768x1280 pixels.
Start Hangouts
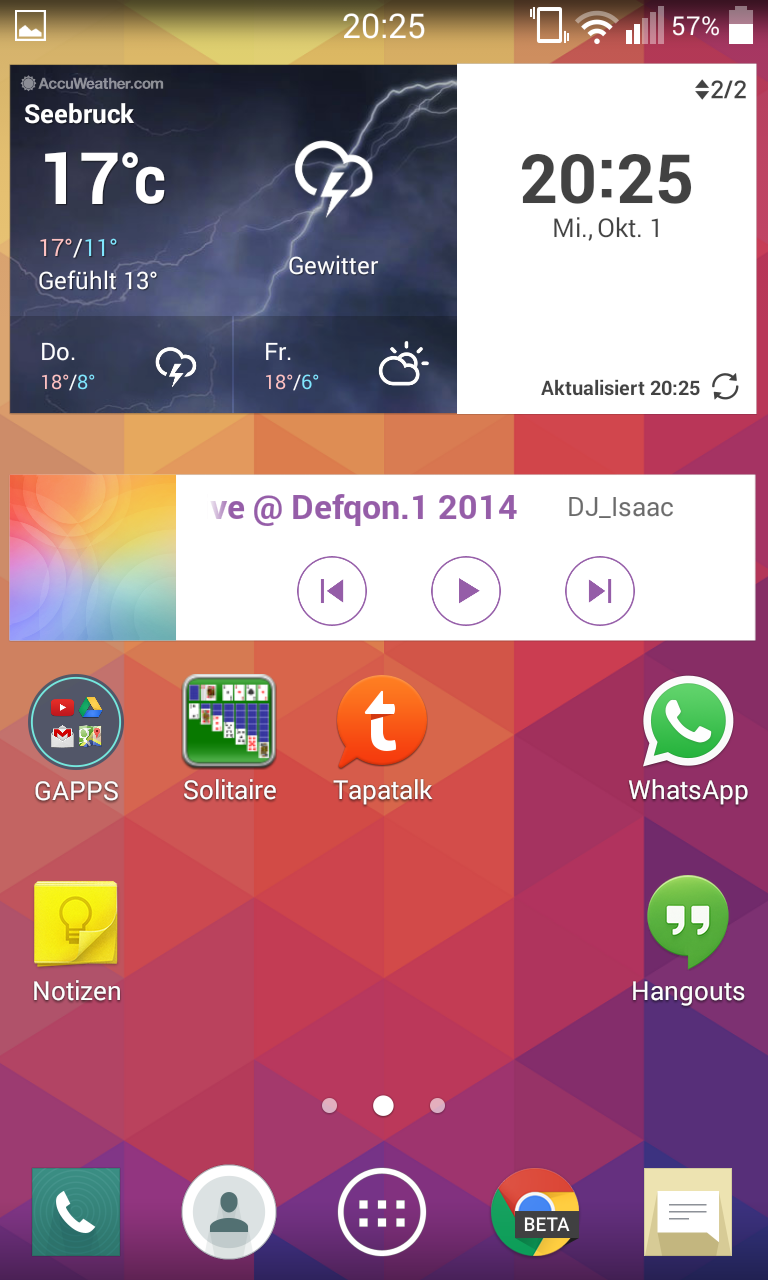688,924
